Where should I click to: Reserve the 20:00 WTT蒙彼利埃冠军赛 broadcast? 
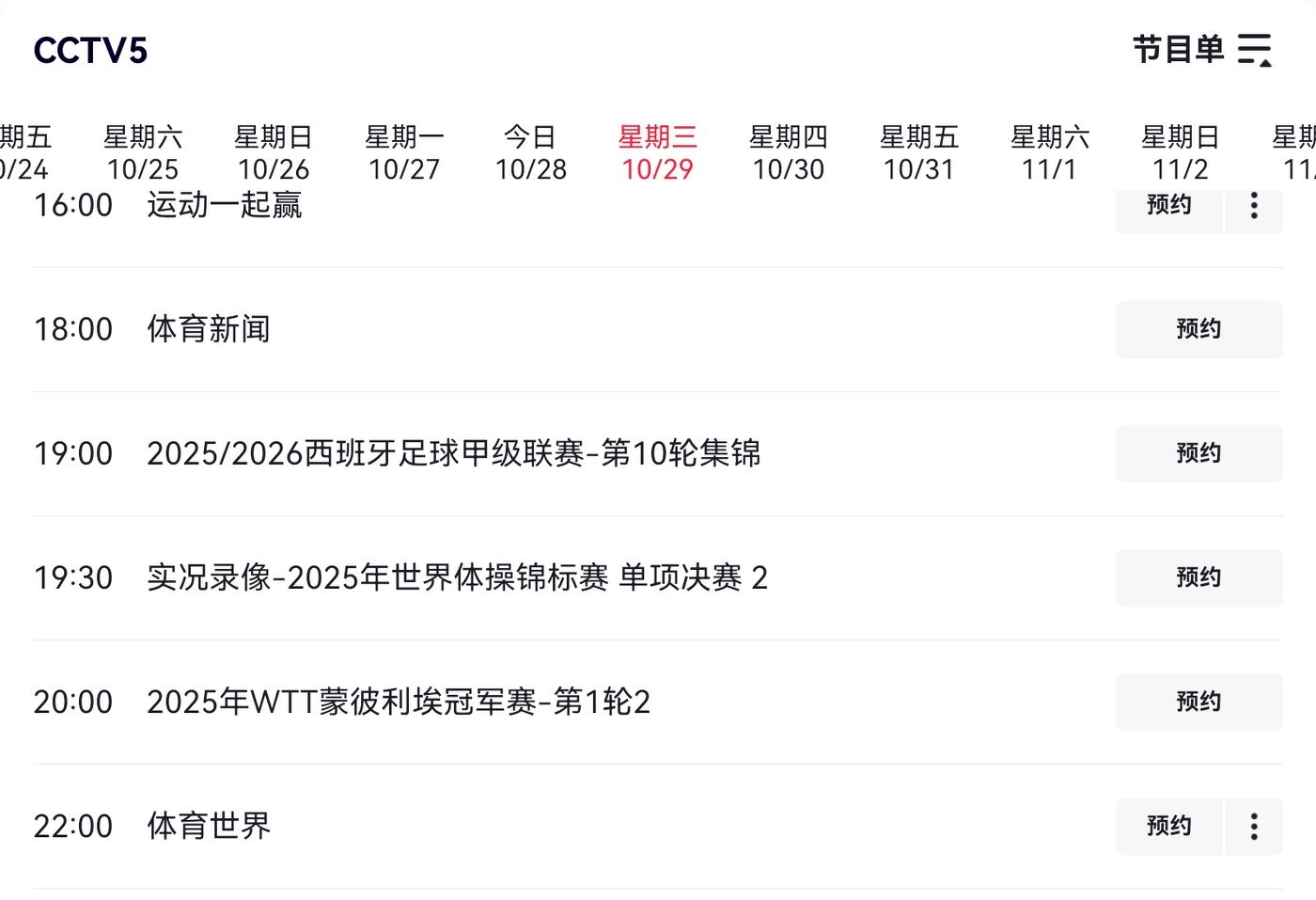(1198, 702)
